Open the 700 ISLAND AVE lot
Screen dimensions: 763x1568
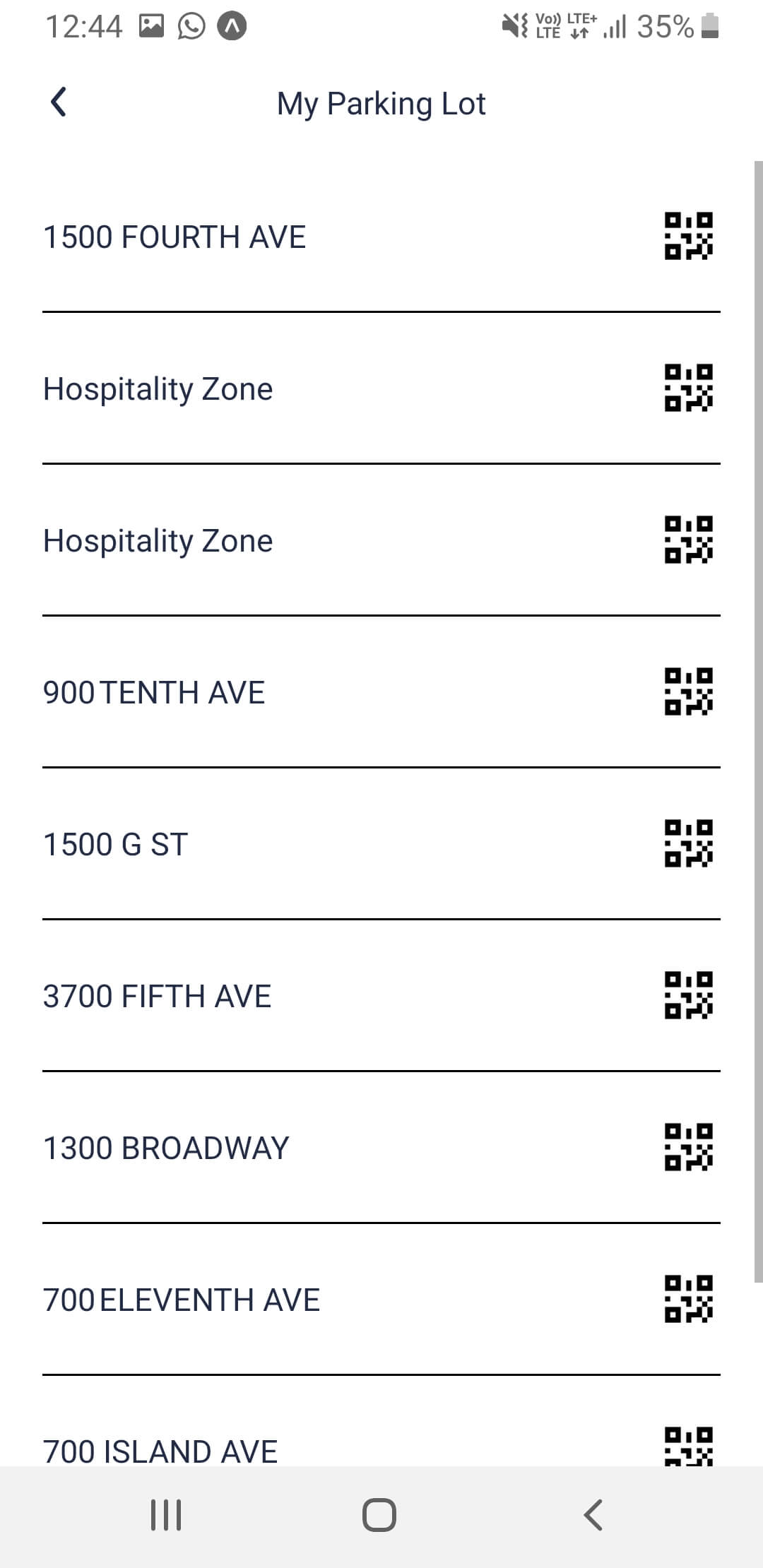[160, 1451]
